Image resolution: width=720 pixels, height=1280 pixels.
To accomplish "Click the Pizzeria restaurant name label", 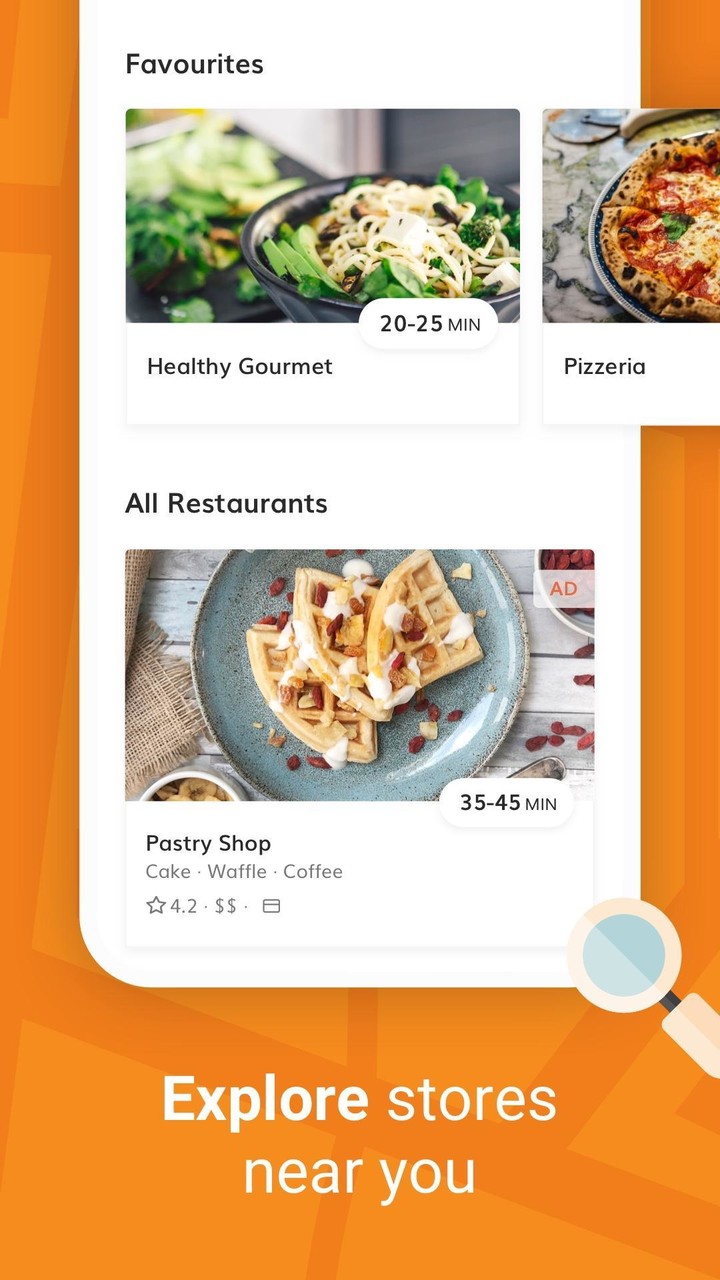I will point(605,366).
